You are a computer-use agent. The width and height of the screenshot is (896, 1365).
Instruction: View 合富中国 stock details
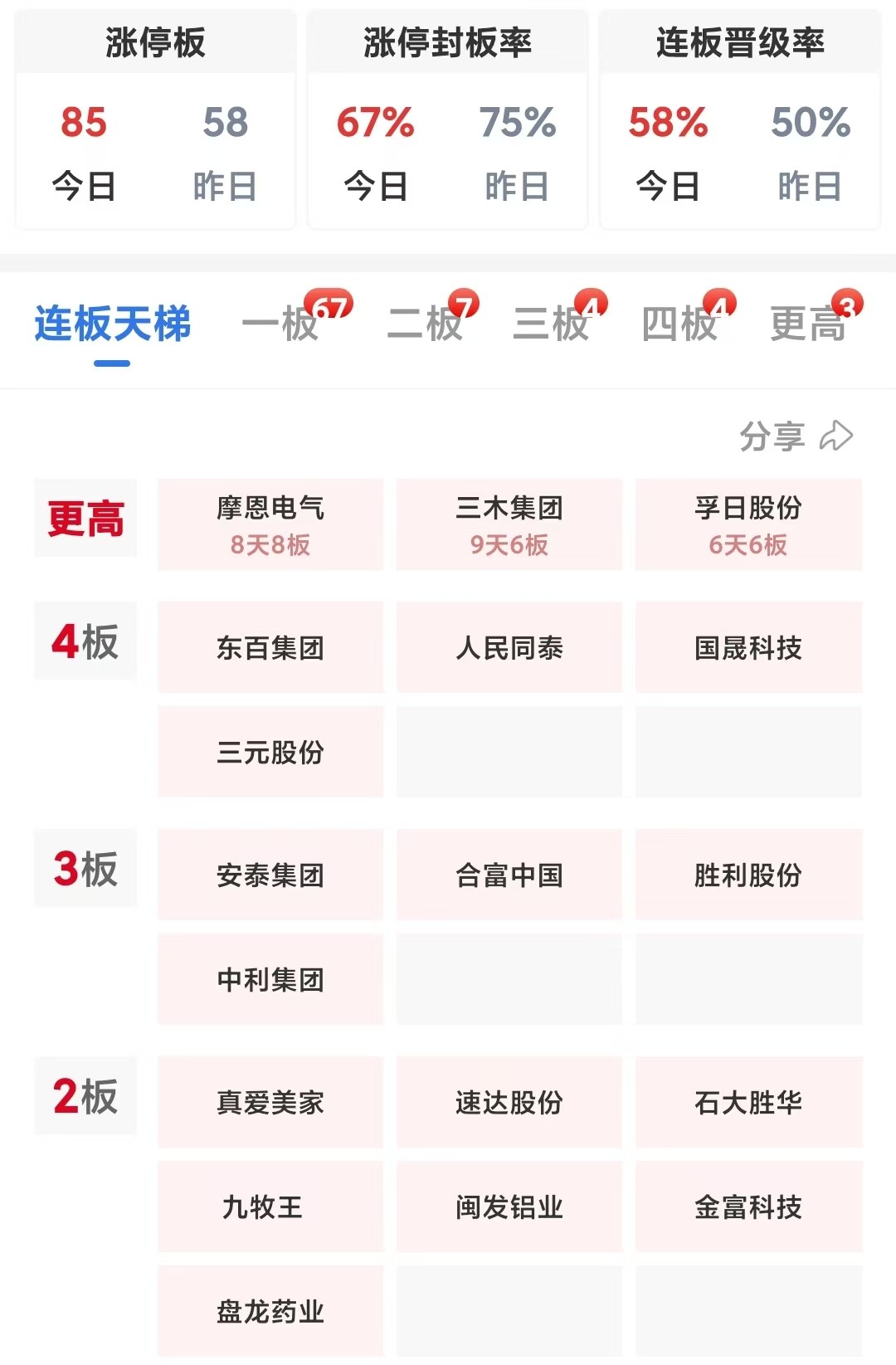(x=509, y=875)
